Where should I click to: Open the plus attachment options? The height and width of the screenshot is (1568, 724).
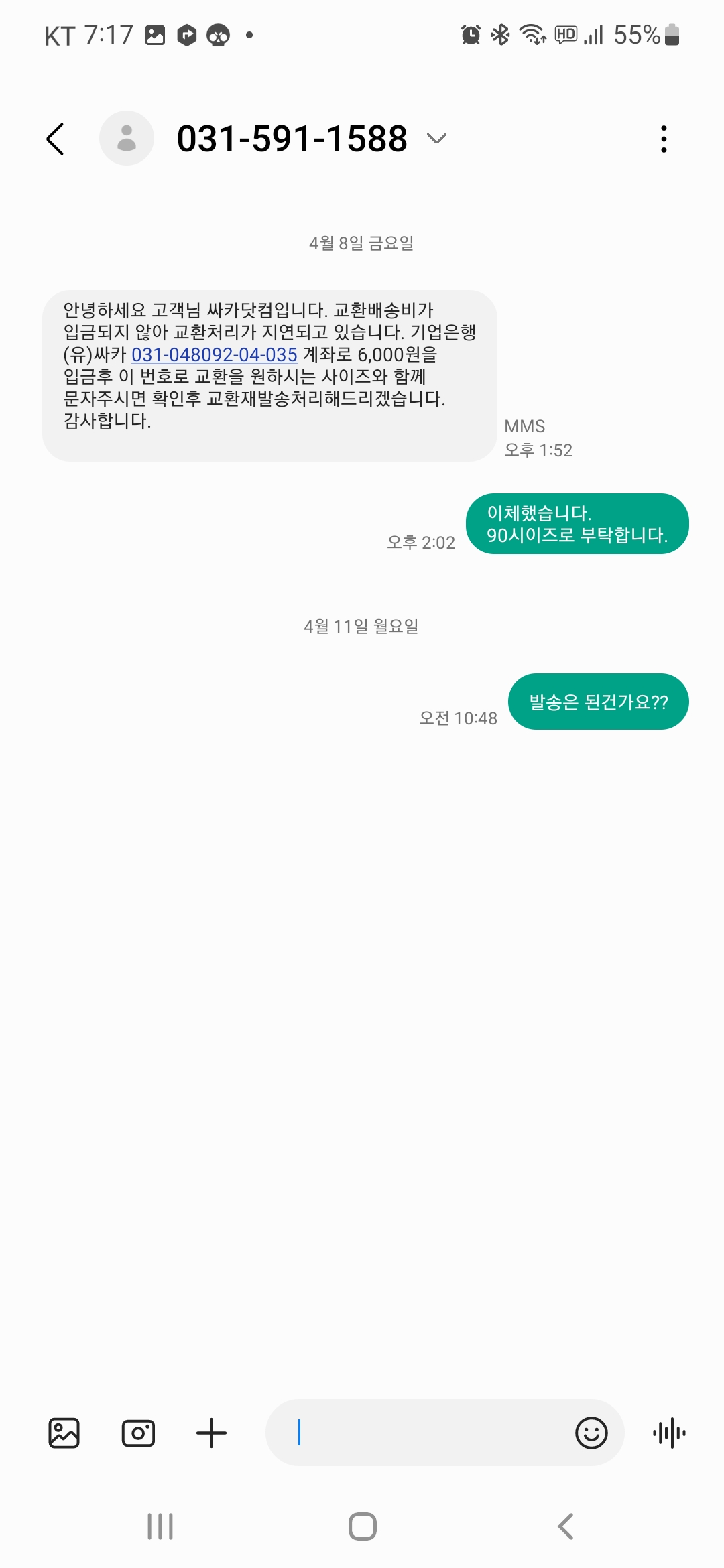(211, 1433)
